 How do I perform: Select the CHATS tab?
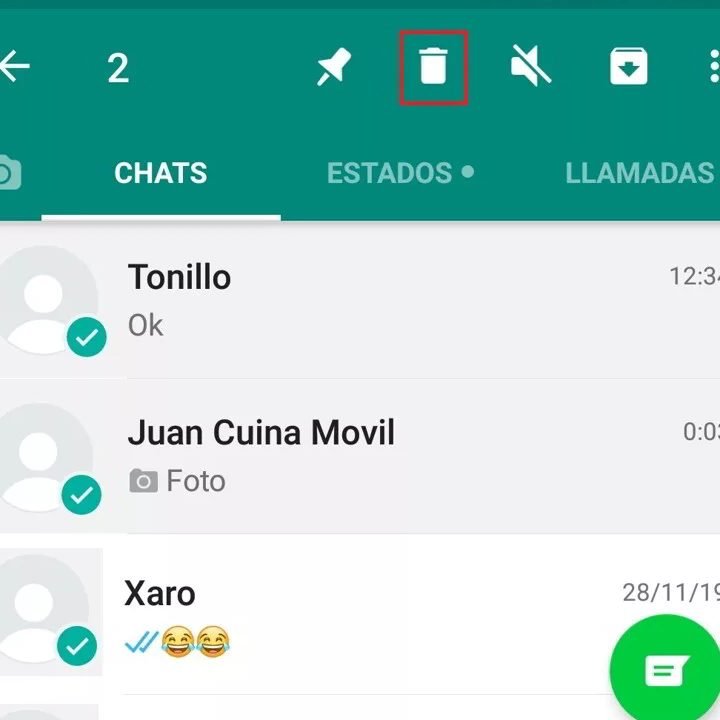tap(161, 173)
